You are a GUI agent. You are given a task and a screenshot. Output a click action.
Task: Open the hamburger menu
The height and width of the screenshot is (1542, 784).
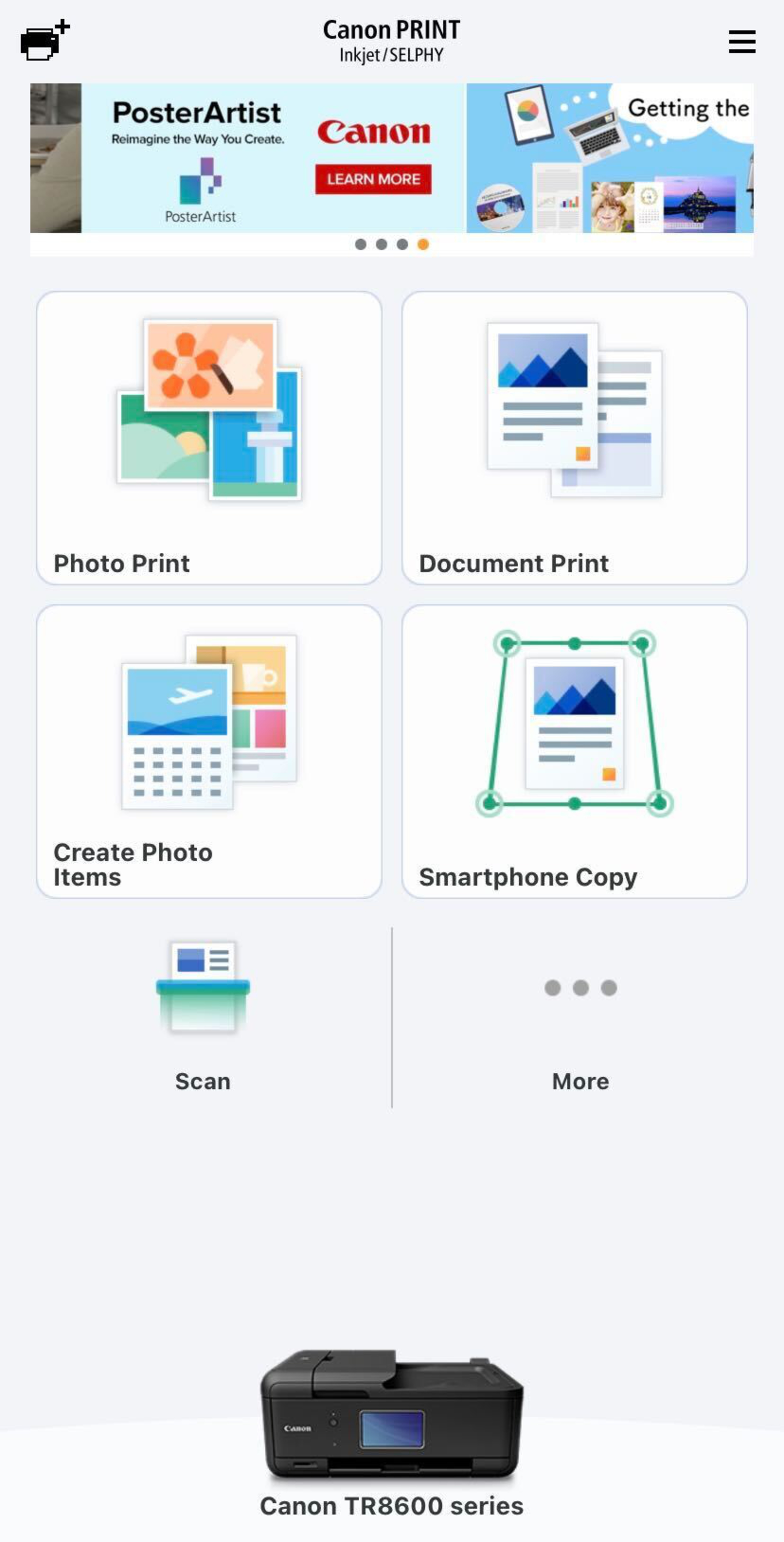pyautogui.click(x=742, y=42)
